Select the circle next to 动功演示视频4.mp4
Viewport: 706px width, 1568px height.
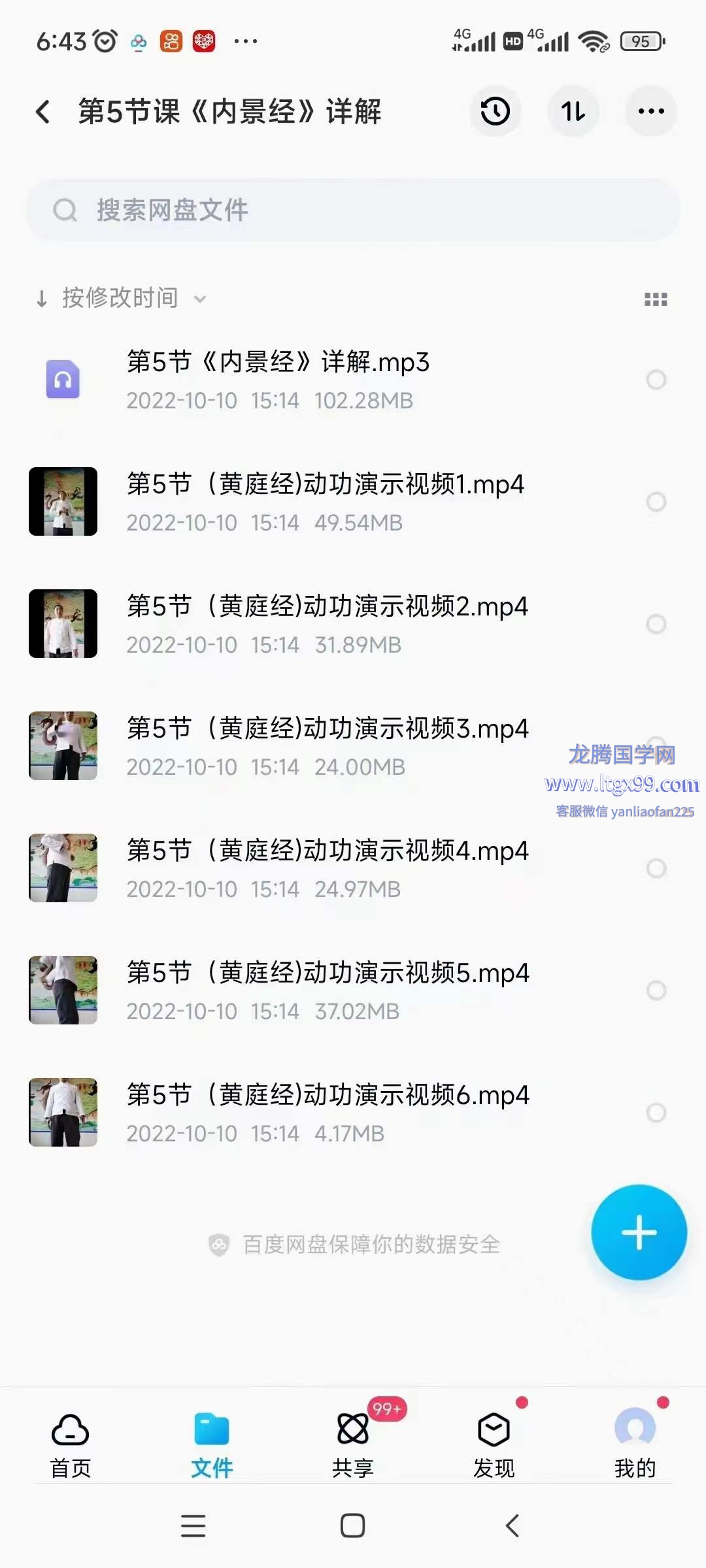pos(656,868)
